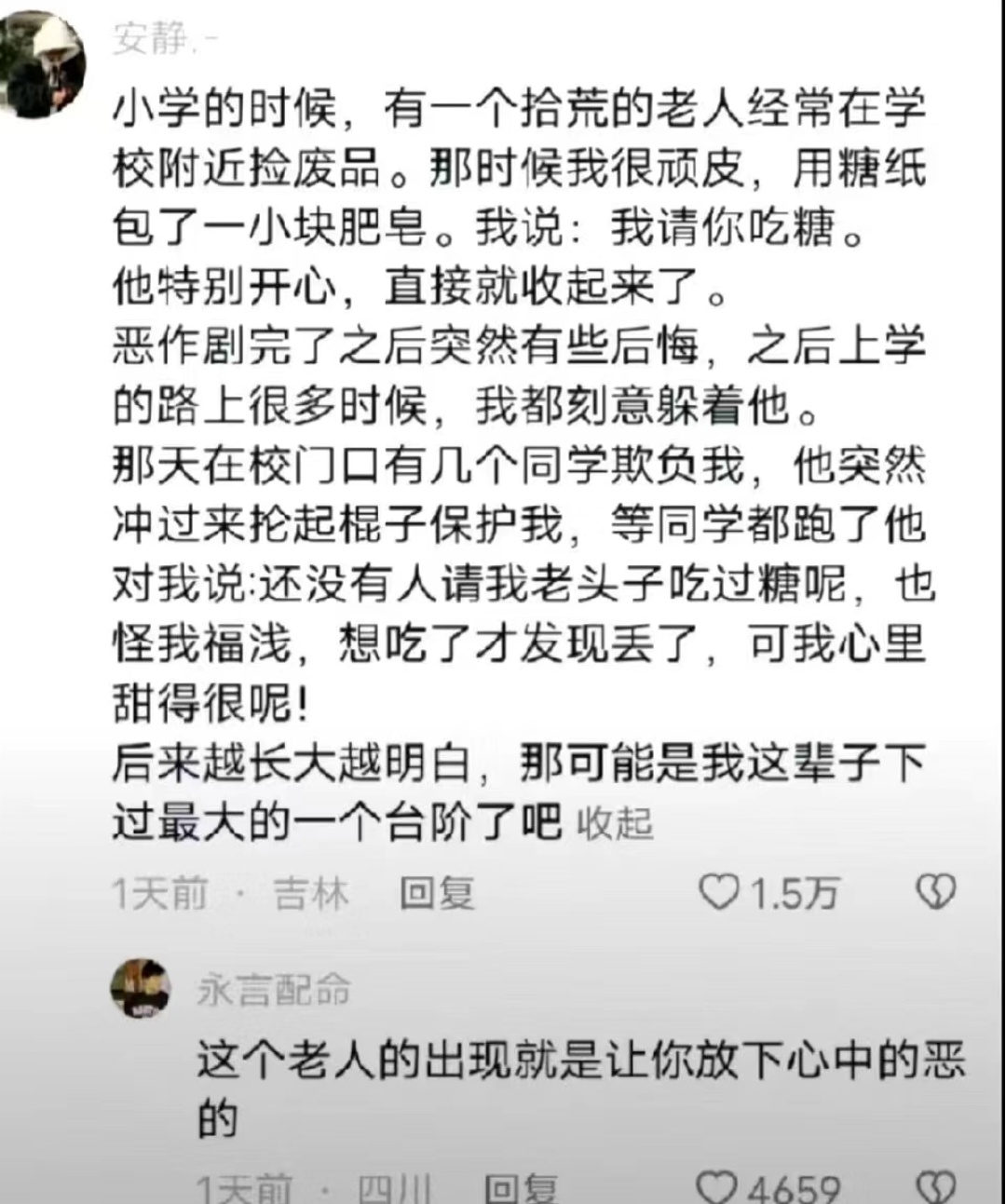
Task: Like 安静's comment with 1.5万 likes
Action: tap(720, 893)
